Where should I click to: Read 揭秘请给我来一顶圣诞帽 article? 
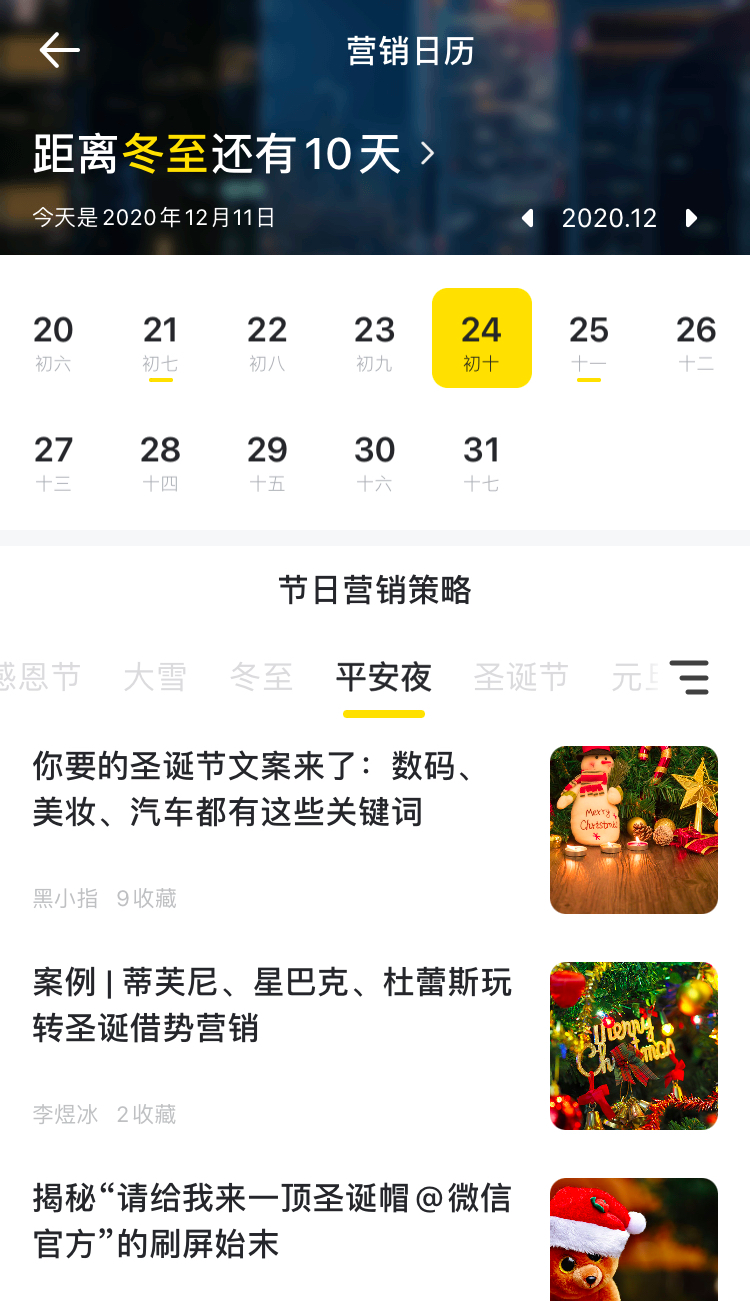coord(272,1221)
